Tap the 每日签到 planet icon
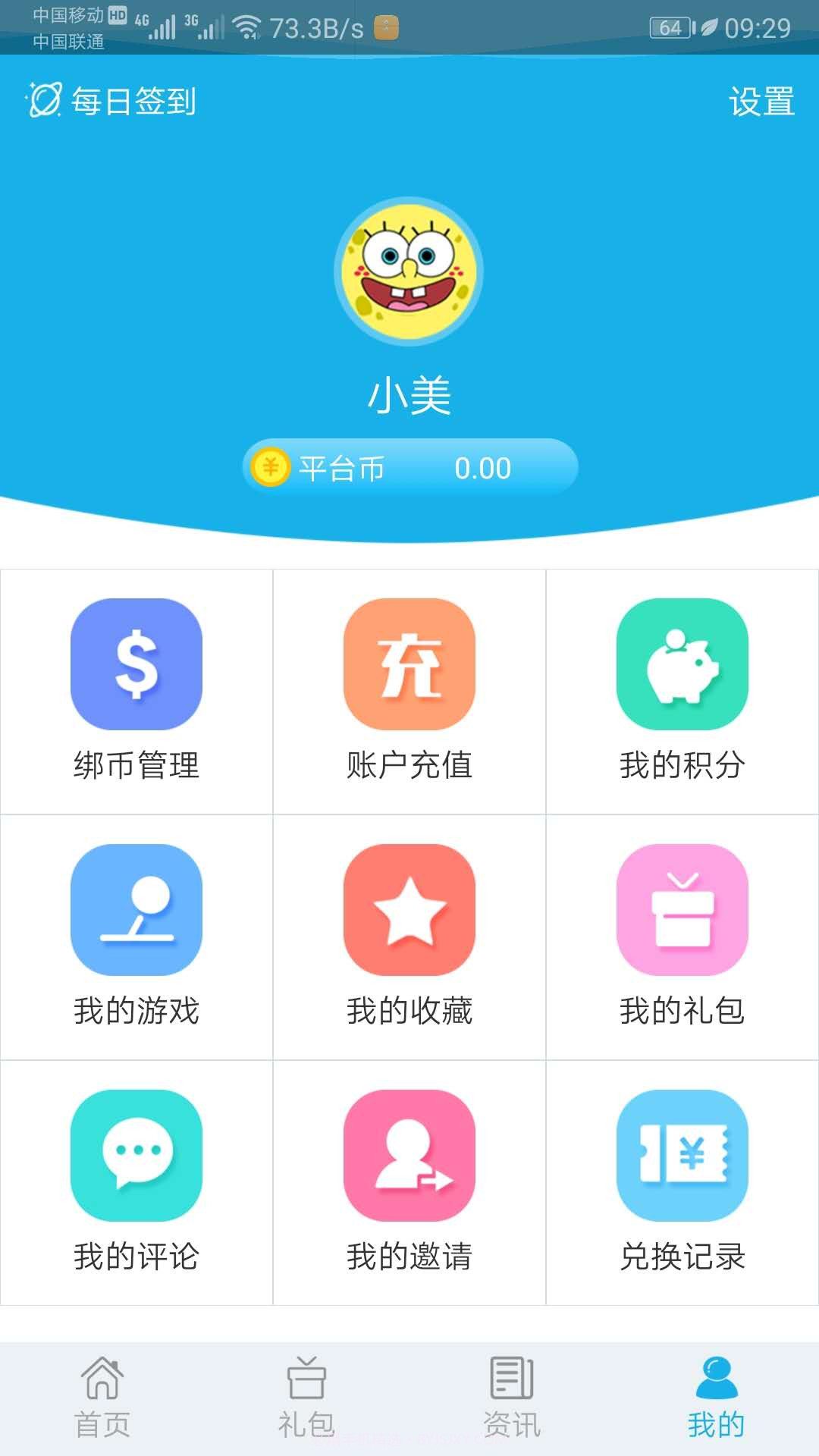 point(43,102)
